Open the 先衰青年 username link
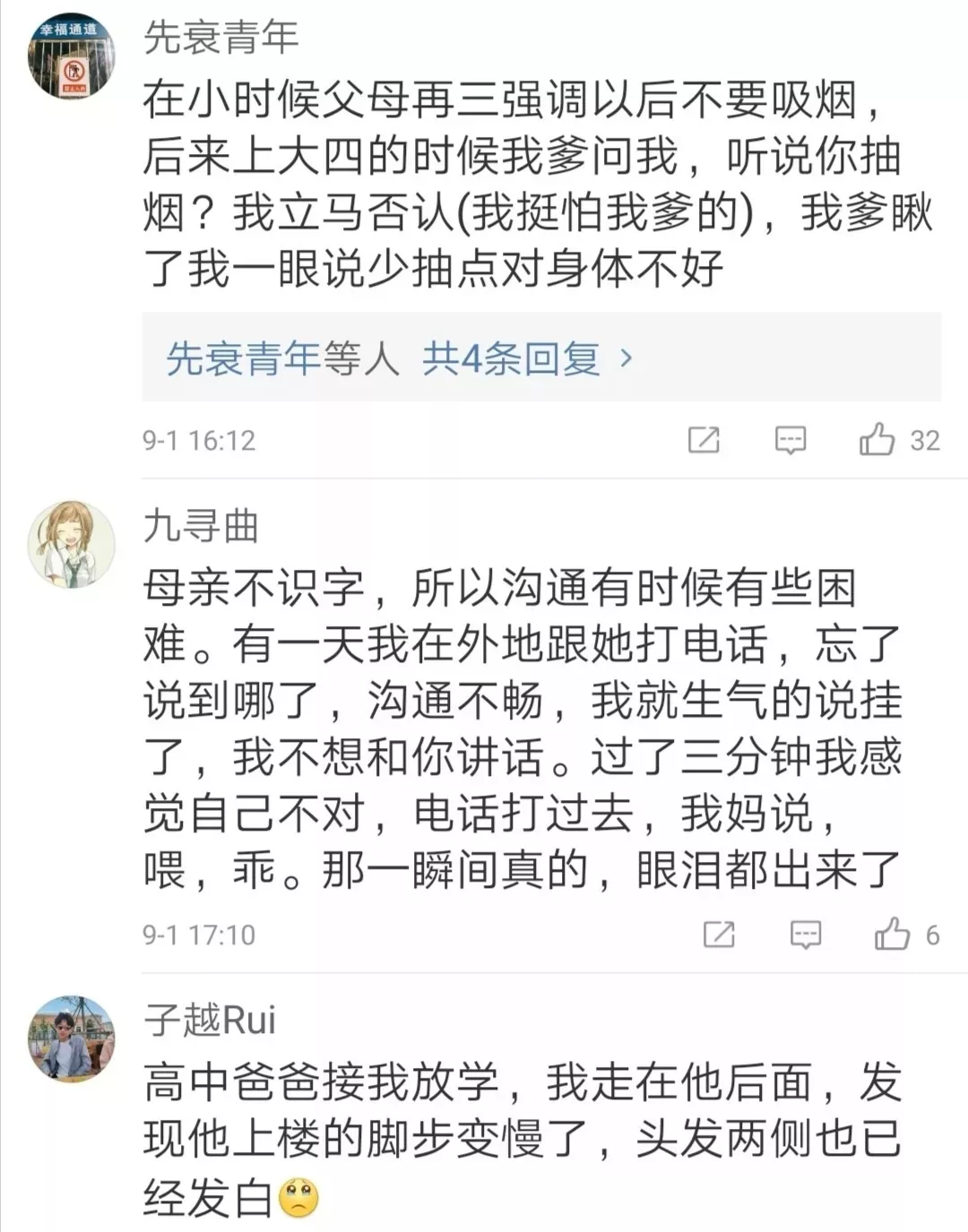Image resolution: width=968 pixels, height=1232 pixels. click(x=220, y=37)
